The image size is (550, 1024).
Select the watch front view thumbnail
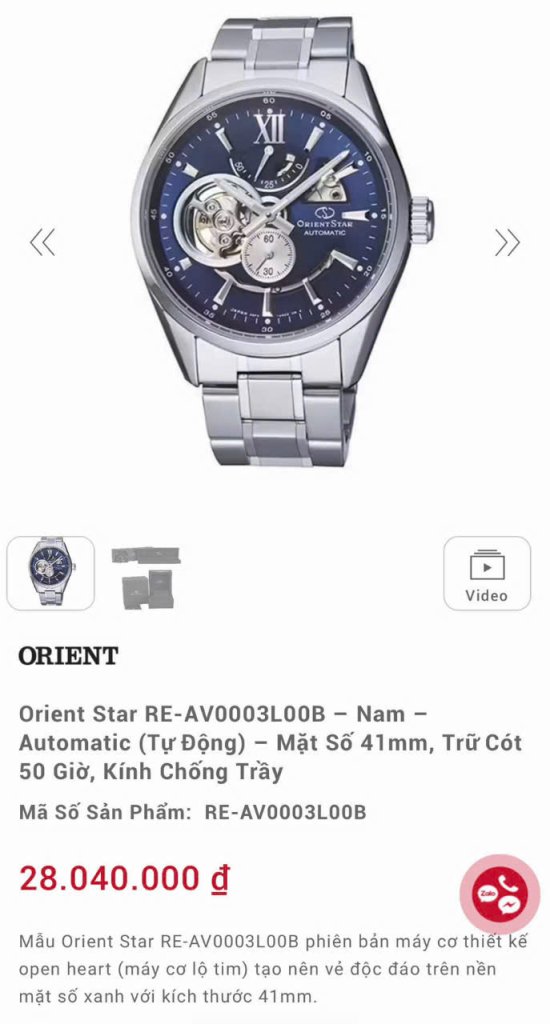tap(51, 573)
